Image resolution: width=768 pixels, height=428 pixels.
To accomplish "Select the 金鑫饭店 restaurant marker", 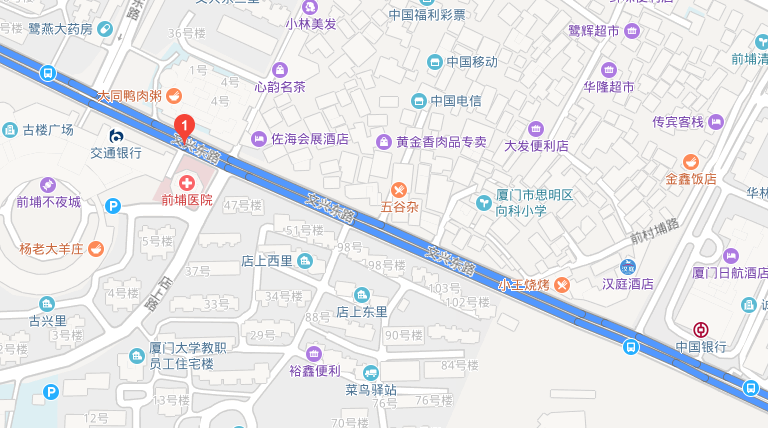I will tap(690, 162).
